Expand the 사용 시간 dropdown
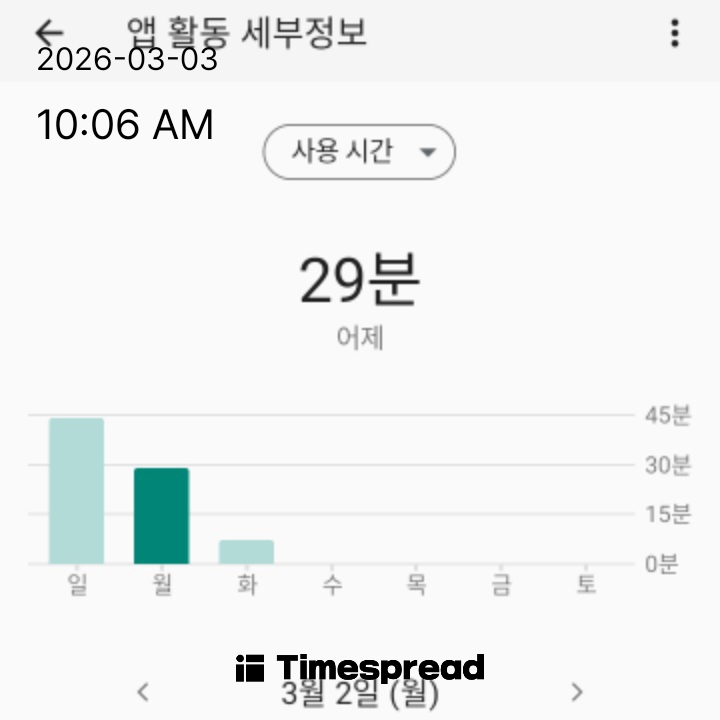This screenshot has height=720, width=720. (359, 152)
